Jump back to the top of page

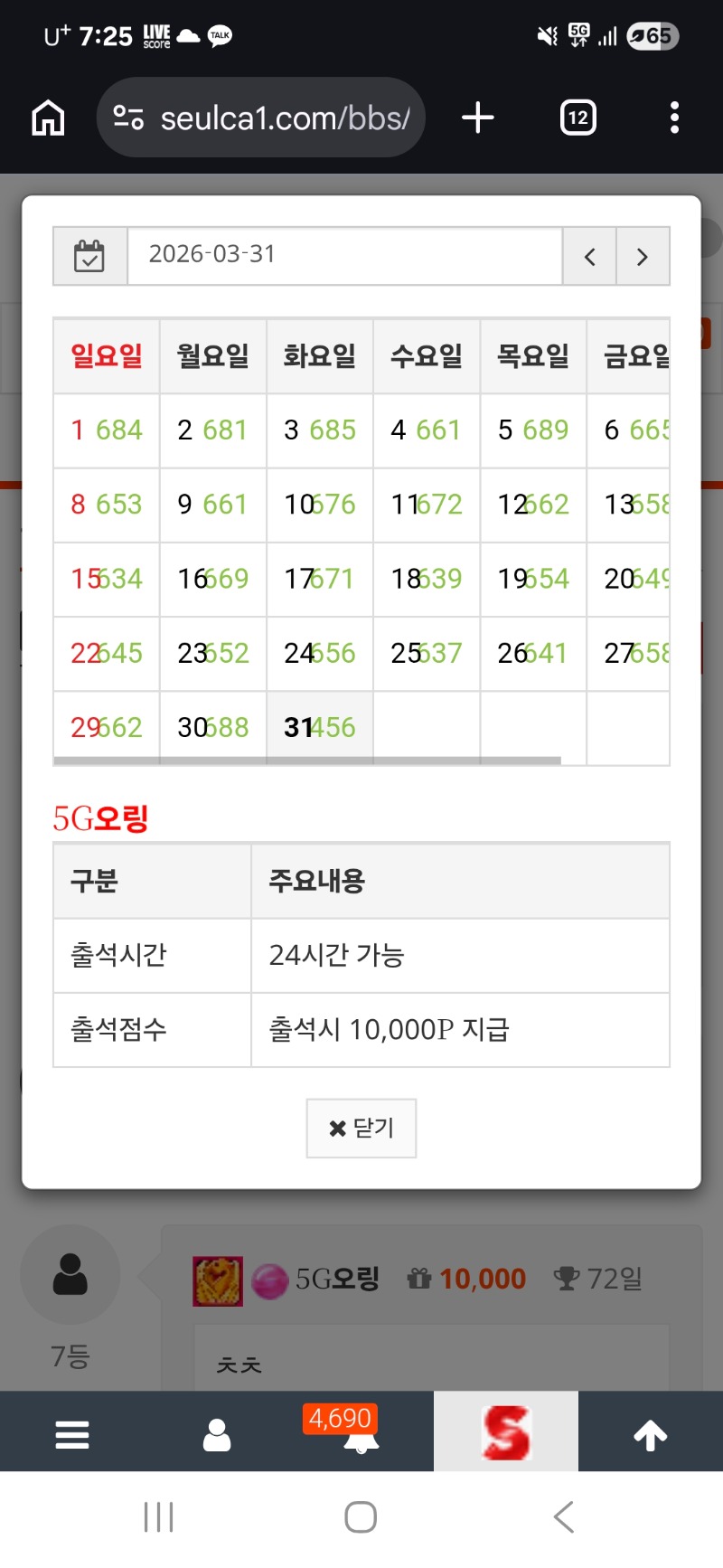click(x=651, y=1434)
